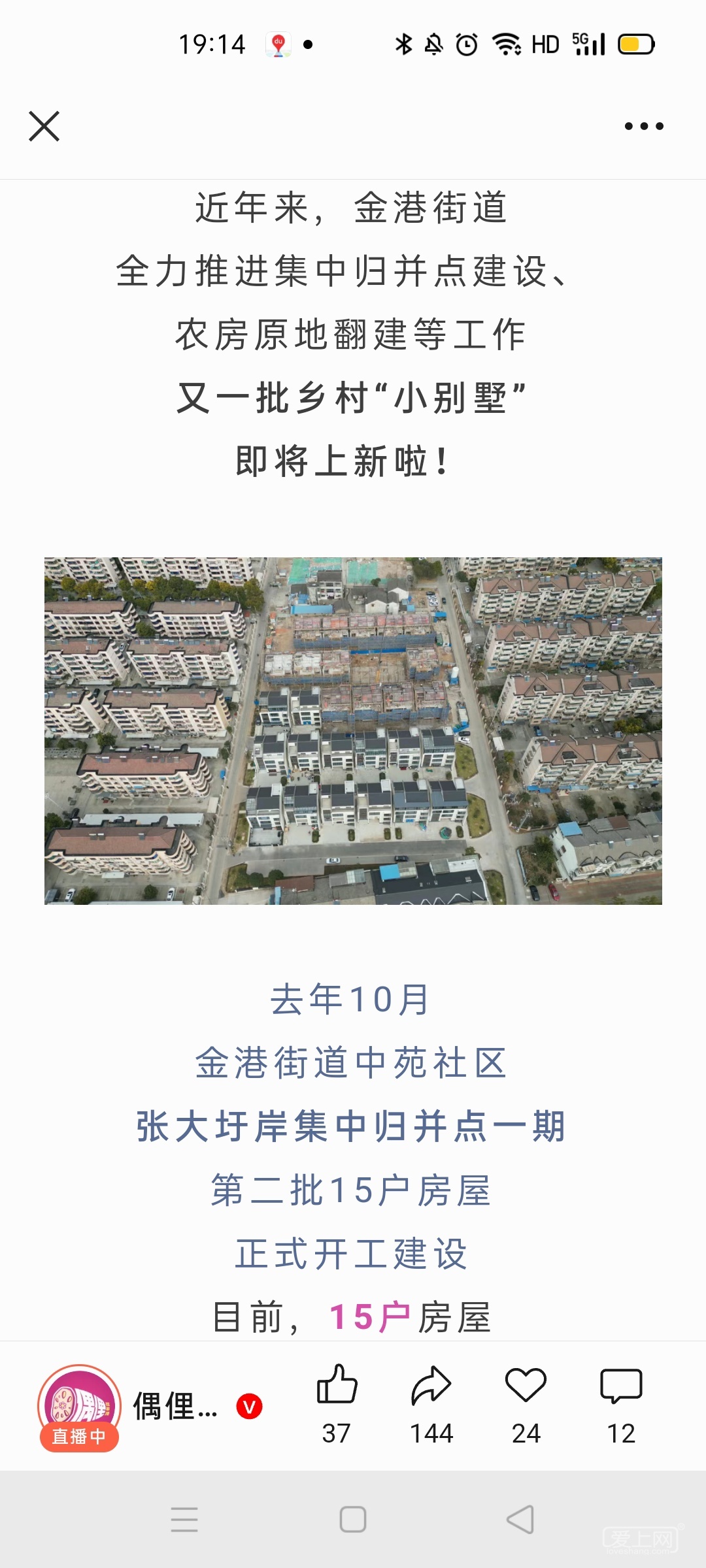
Task: Go back using the system back button
Action: tap(520, 1520)
